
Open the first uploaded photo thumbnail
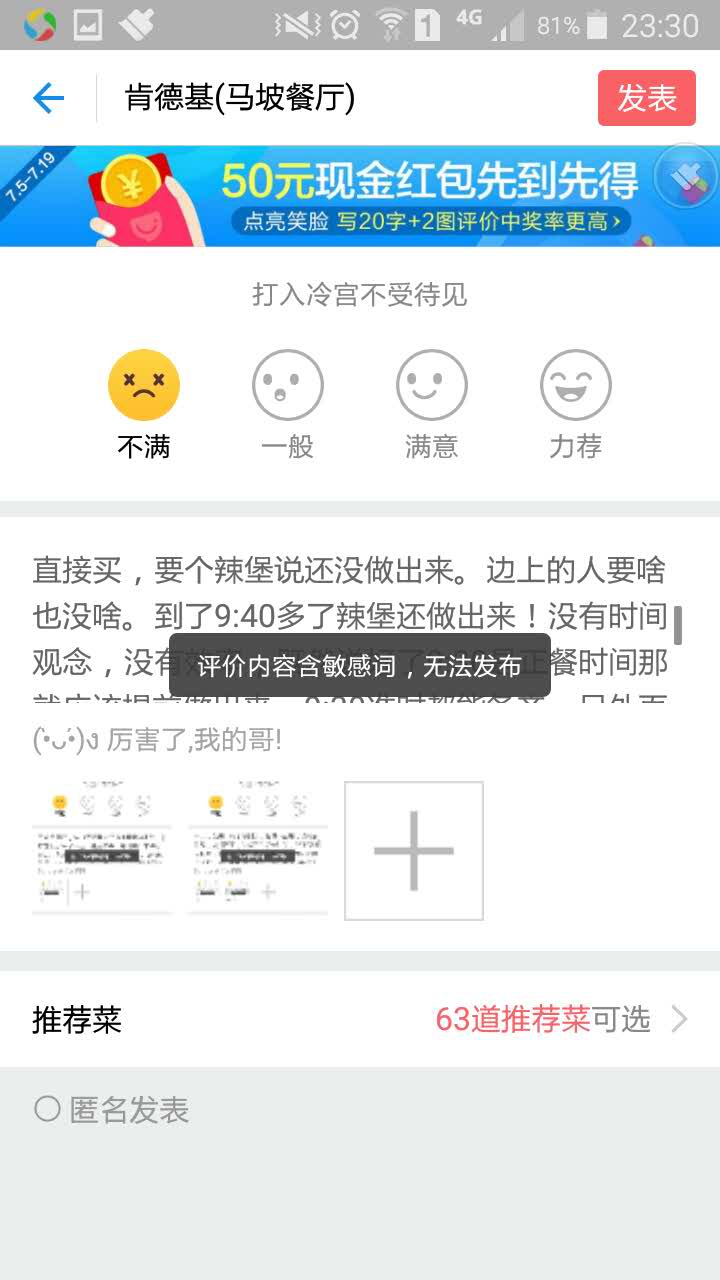(102, 850)
